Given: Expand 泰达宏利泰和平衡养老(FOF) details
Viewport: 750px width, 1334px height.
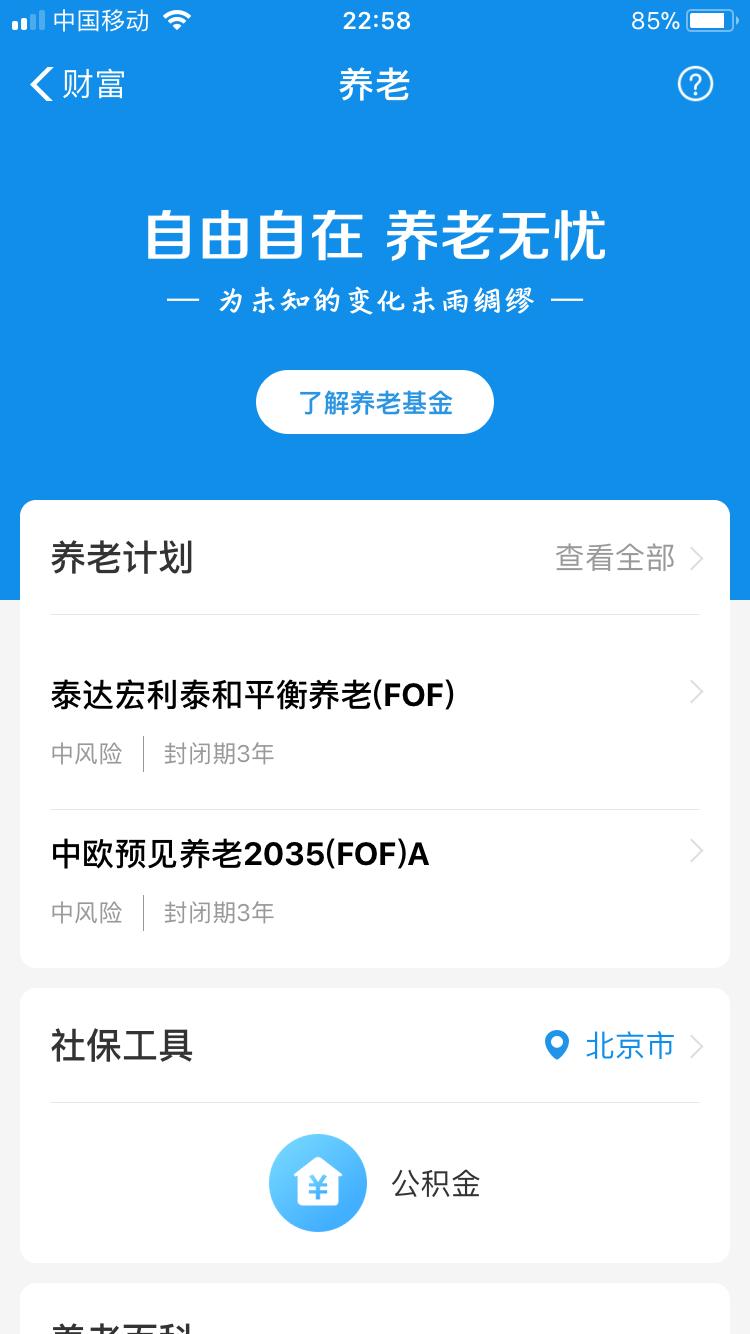Looking at the screenshot, I should [x=252, y=694].
